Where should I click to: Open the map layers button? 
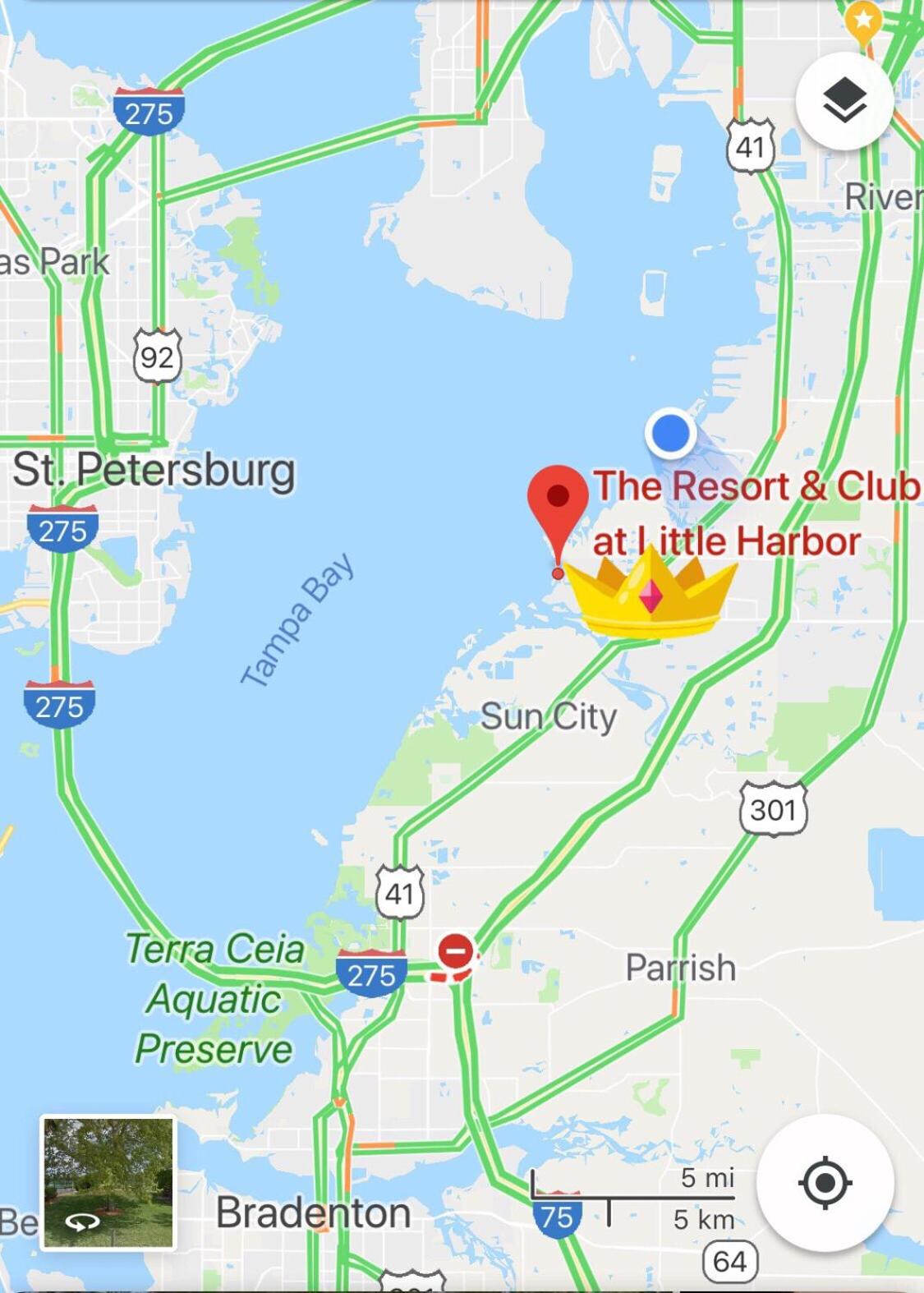(844, 102)
